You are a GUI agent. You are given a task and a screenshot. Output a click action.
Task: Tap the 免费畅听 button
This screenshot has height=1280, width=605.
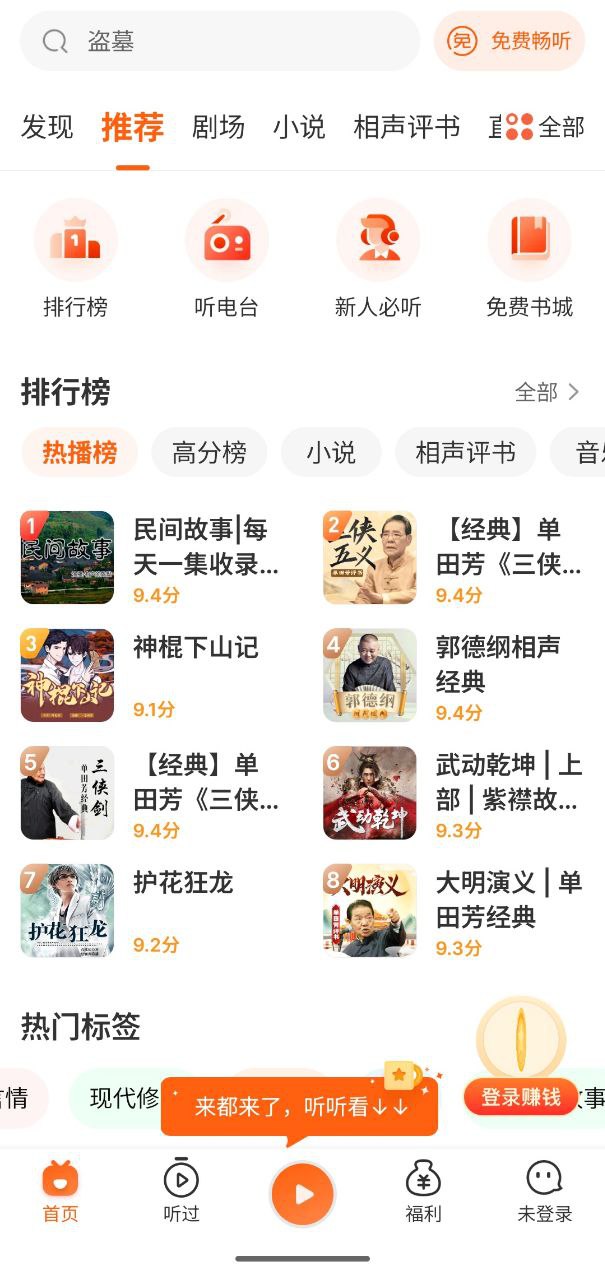[x=510, y=41]
